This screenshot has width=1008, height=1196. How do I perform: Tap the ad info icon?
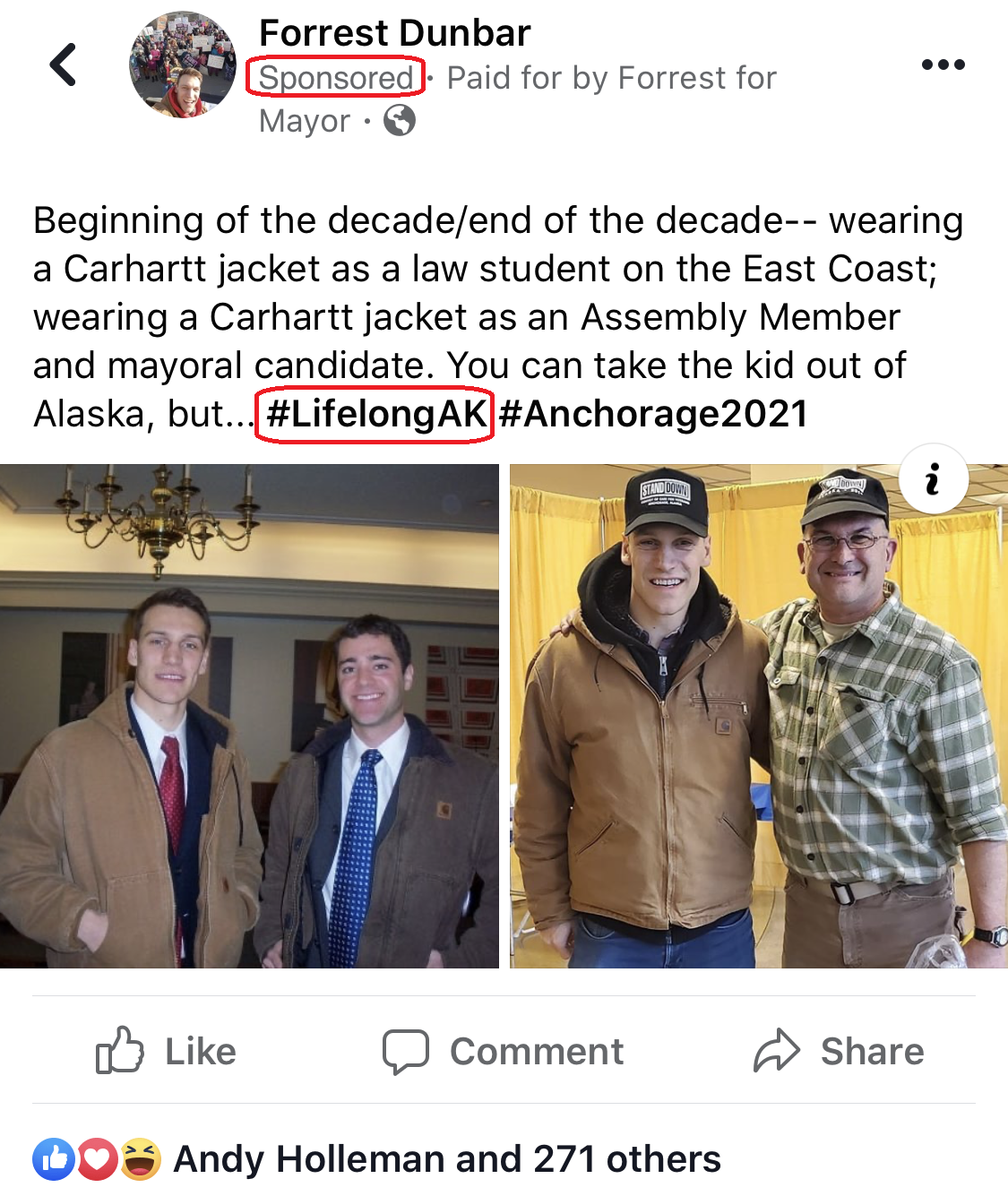933,479
